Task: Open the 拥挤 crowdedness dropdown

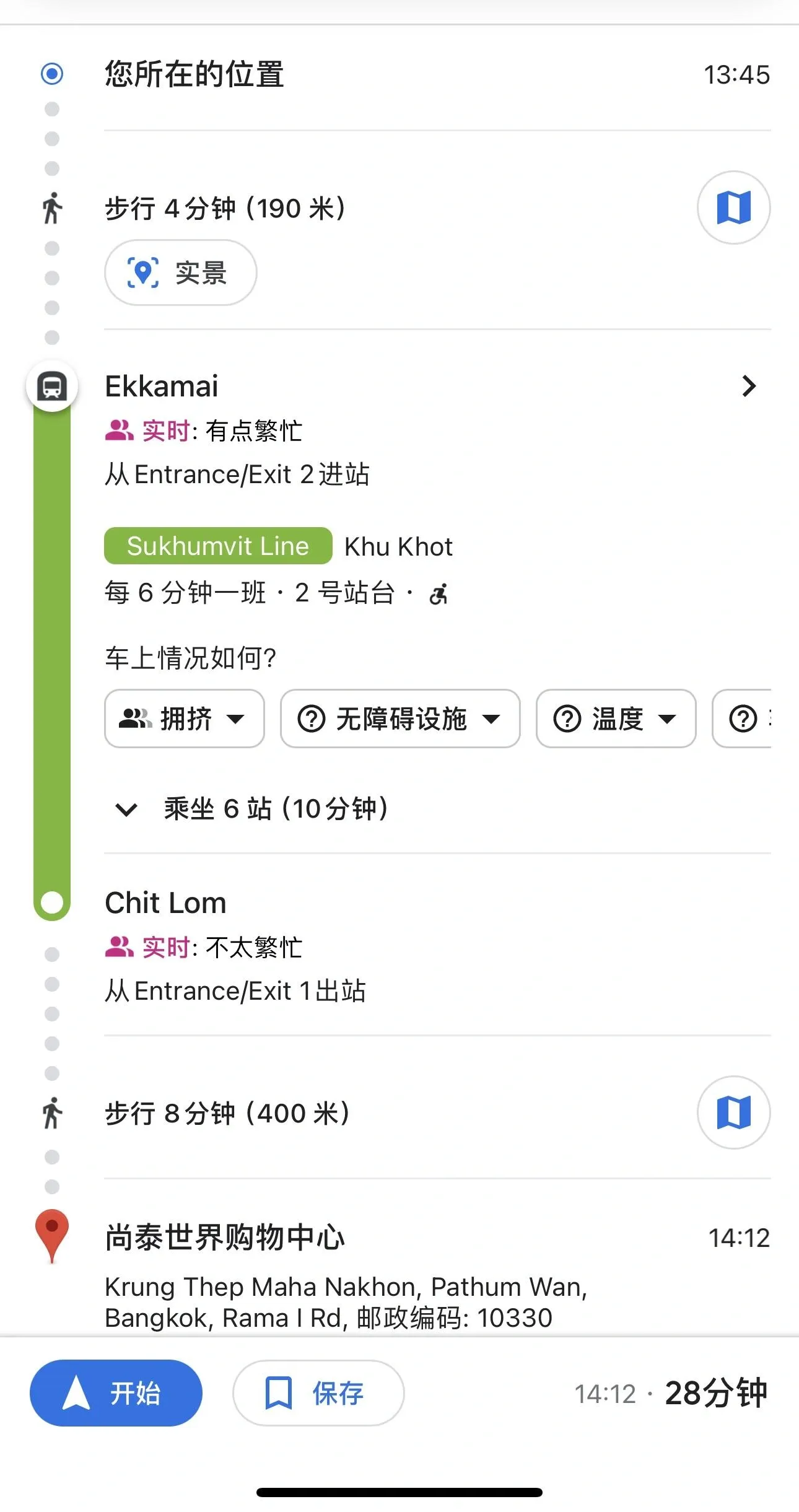Action: (185, 719)
